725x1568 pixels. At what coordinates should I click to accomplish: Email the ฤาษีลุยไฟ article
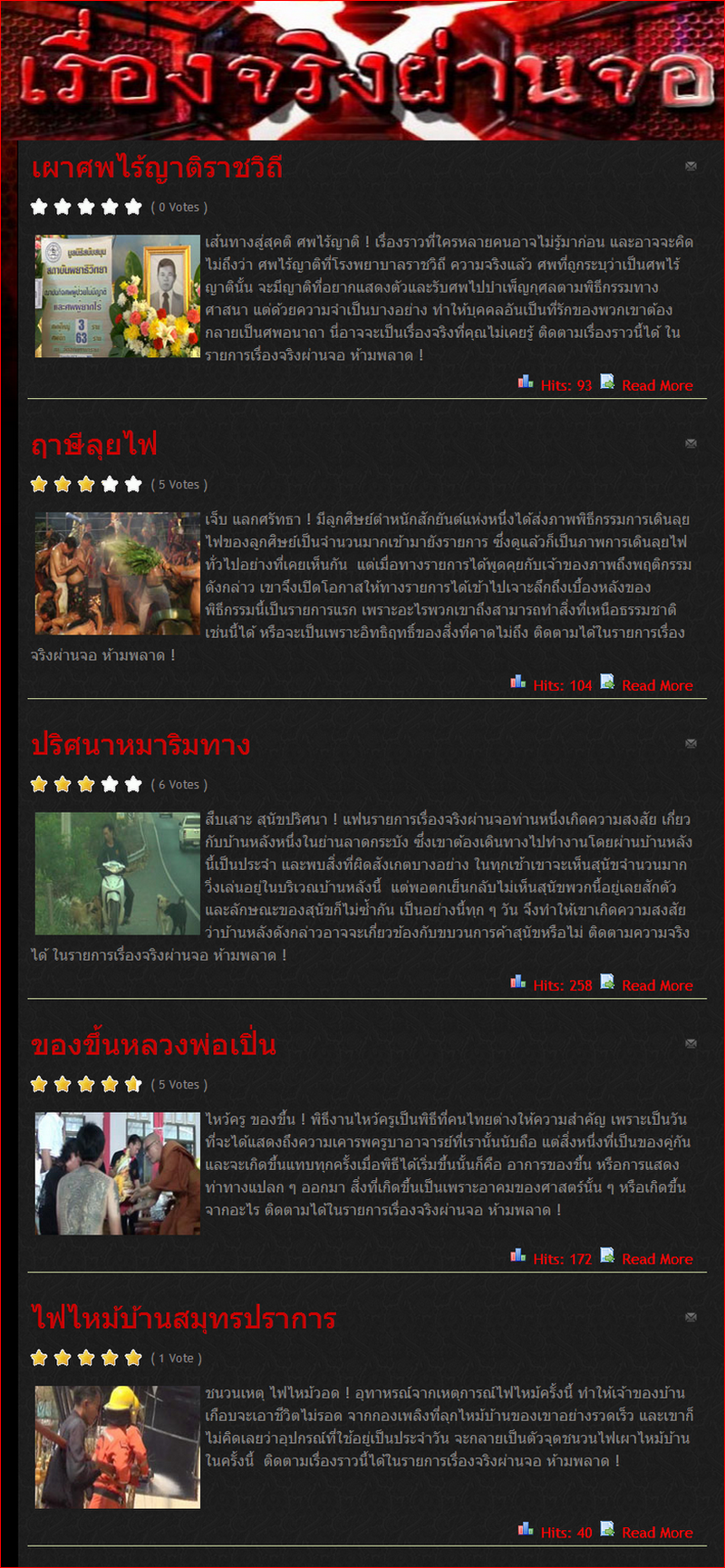pyautogui.click(x=691, y=443)
